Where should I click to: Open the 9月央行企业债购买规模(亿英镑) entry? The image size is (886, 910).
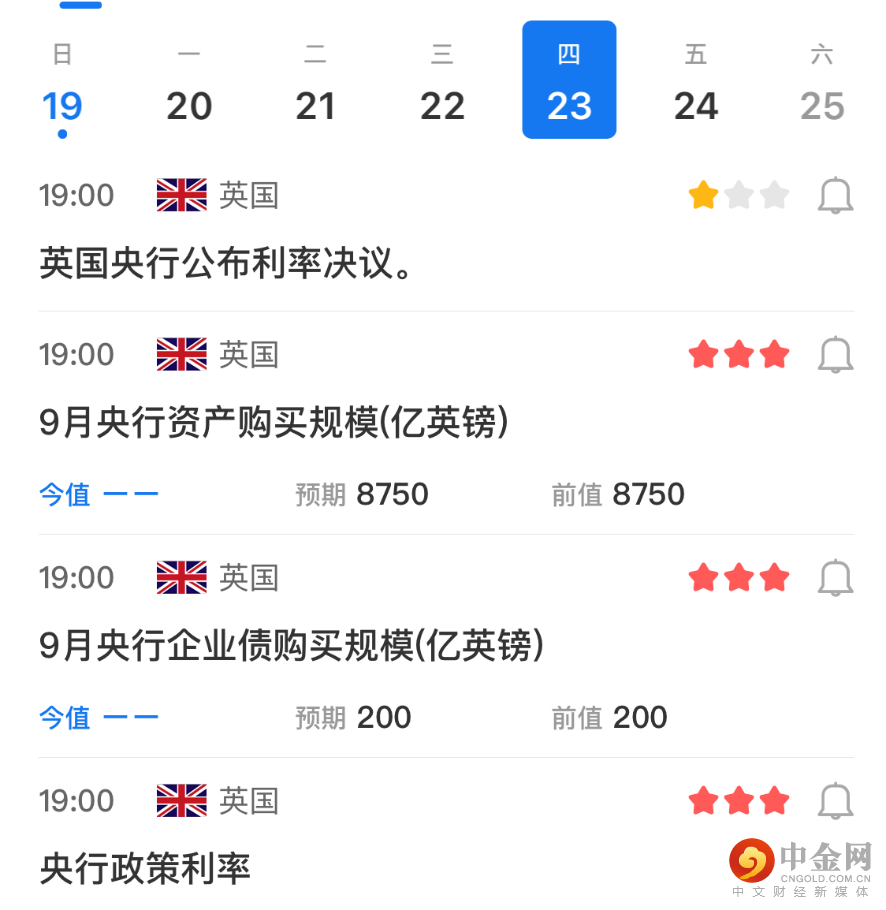point(292,647)
